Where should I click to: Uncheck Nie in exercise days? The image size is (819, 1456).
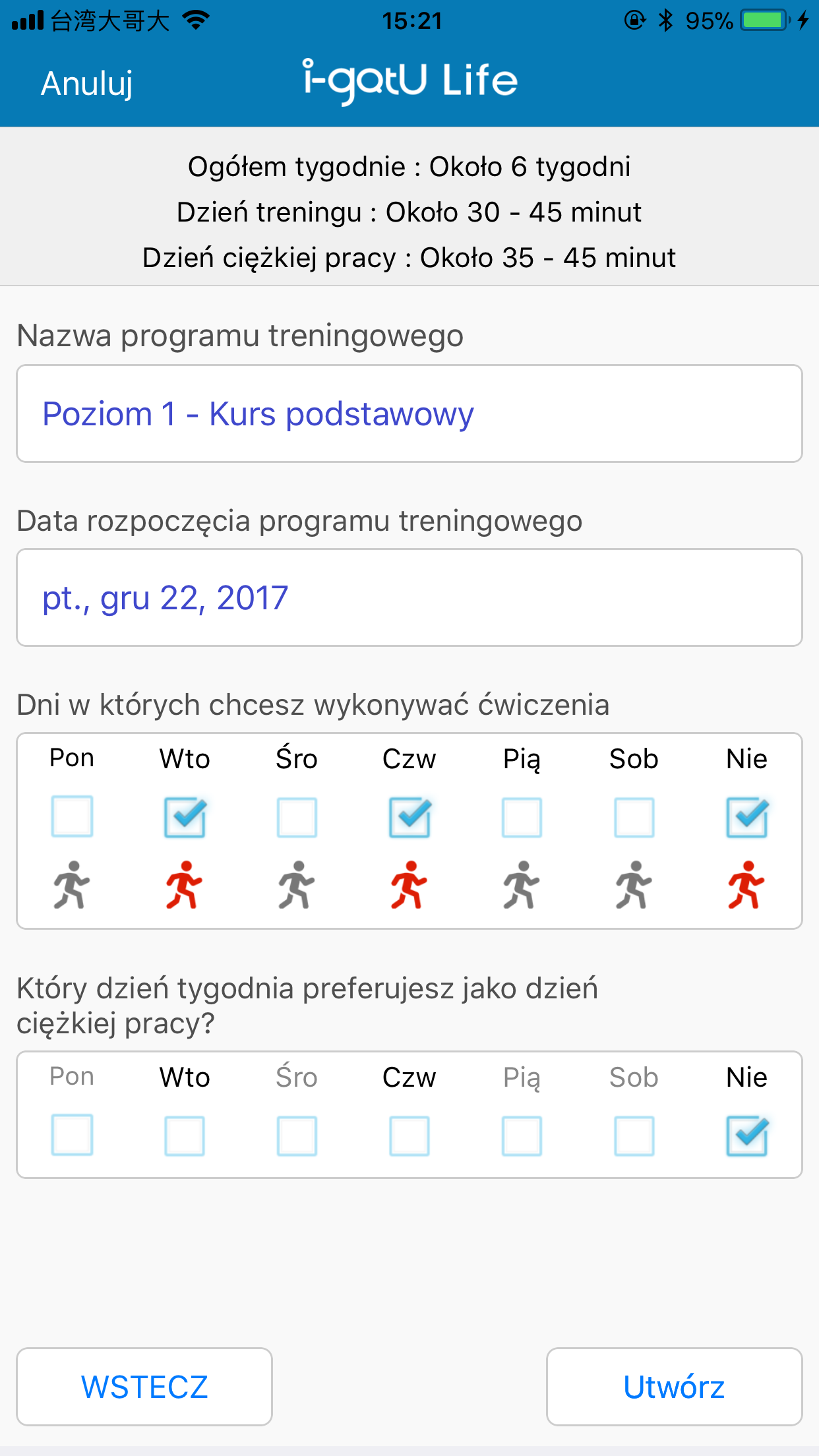746,817
